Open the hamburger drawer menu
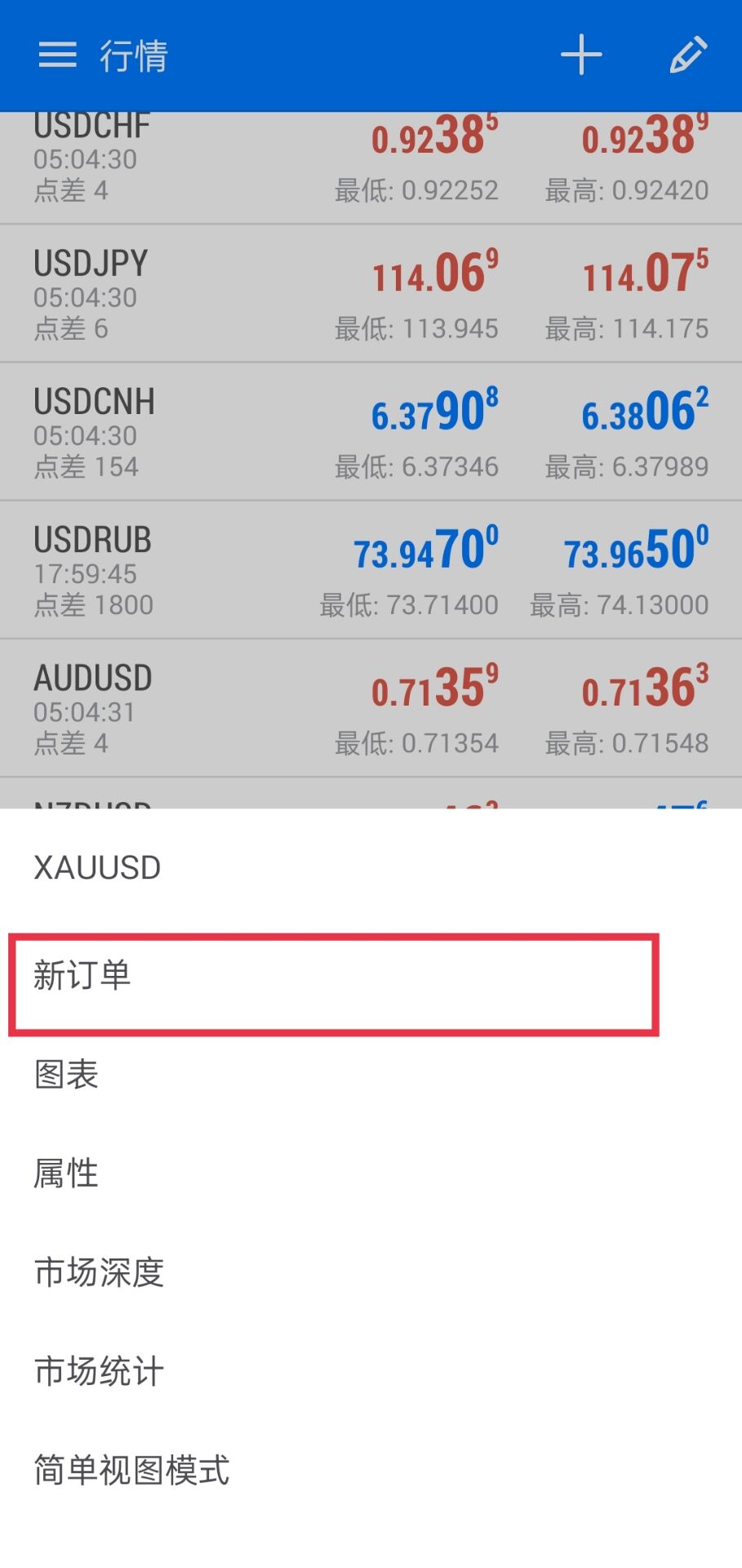 coord(57,56)
